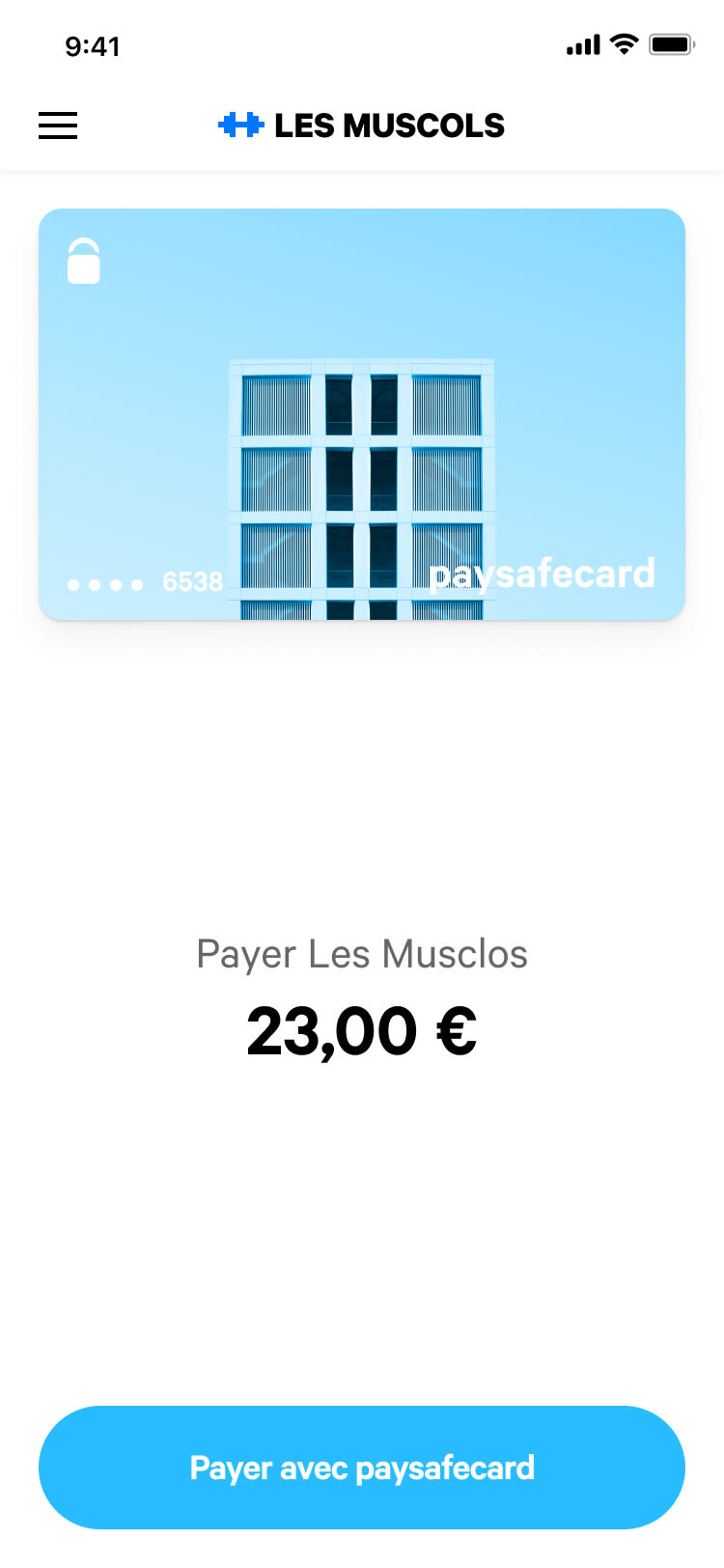Tap the battery indicator in the status bar
724x1568 pixels.
pyautogui.click(x=671, y=43)
